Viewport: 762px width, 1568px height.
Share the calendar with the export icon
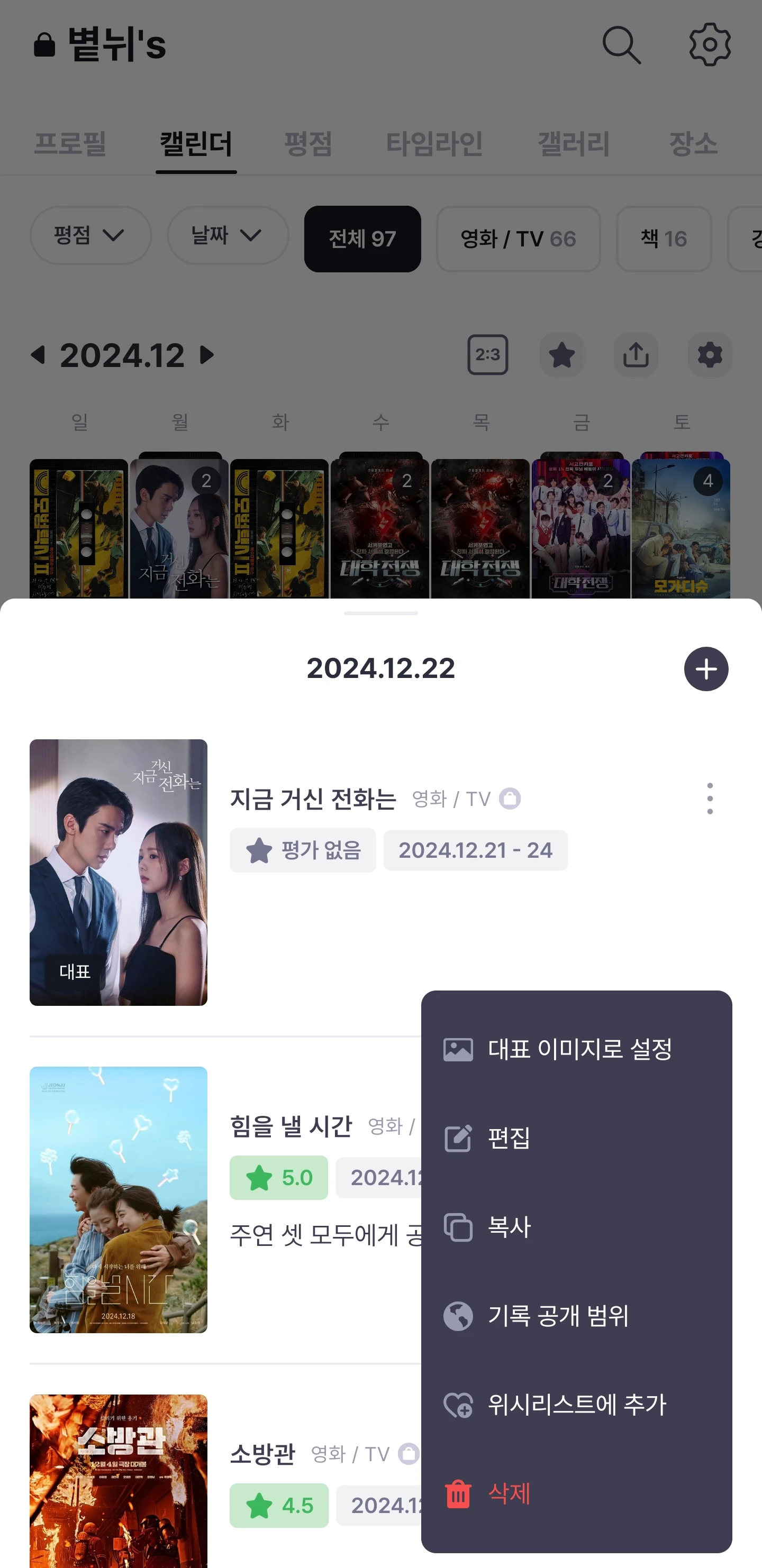pyautogui.click(x=636, y=355)
